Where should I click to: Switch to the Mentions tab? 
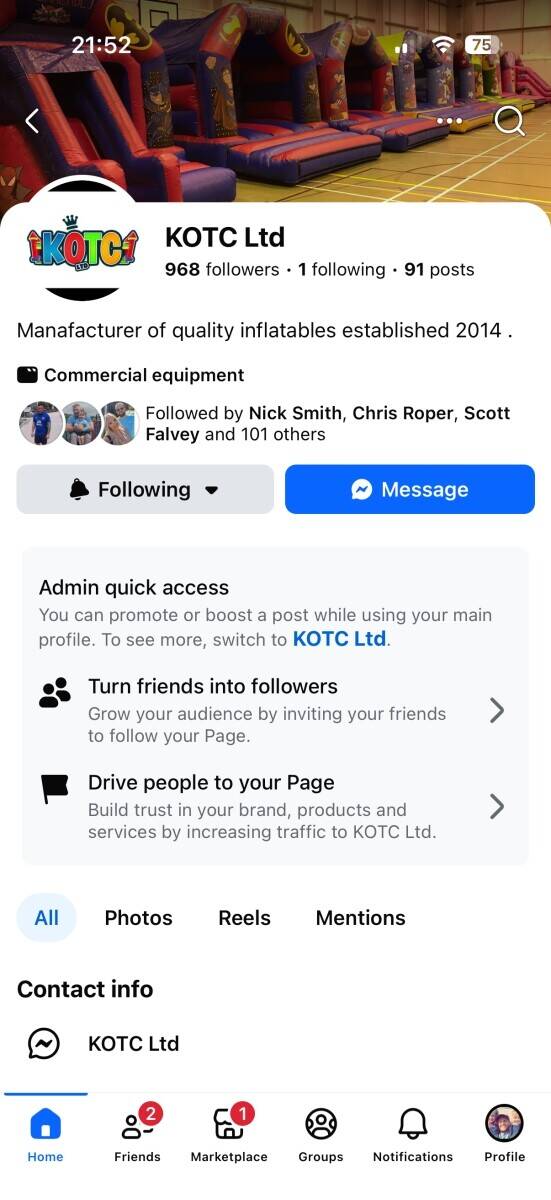click(x=361, y=918)
